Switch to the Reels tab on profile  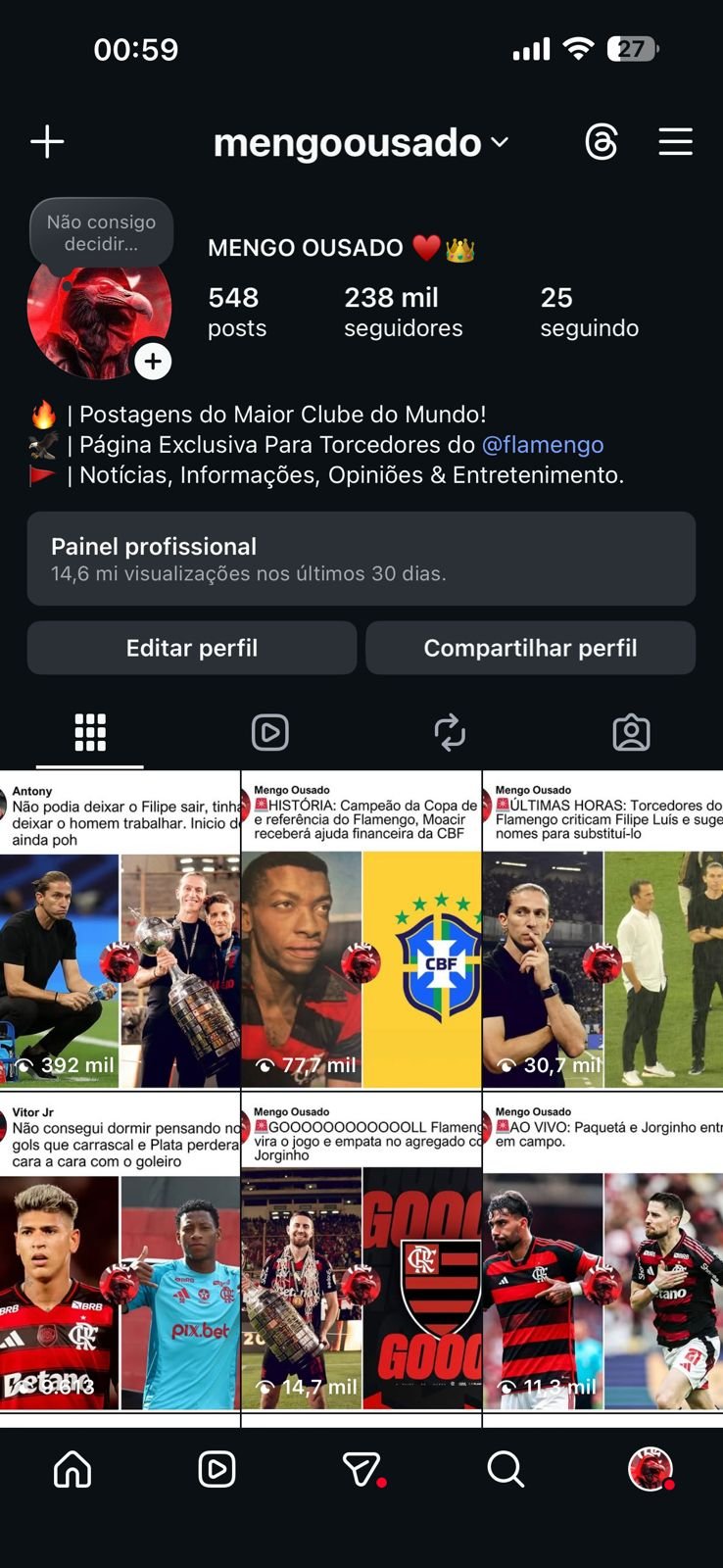tap(269, 732)
